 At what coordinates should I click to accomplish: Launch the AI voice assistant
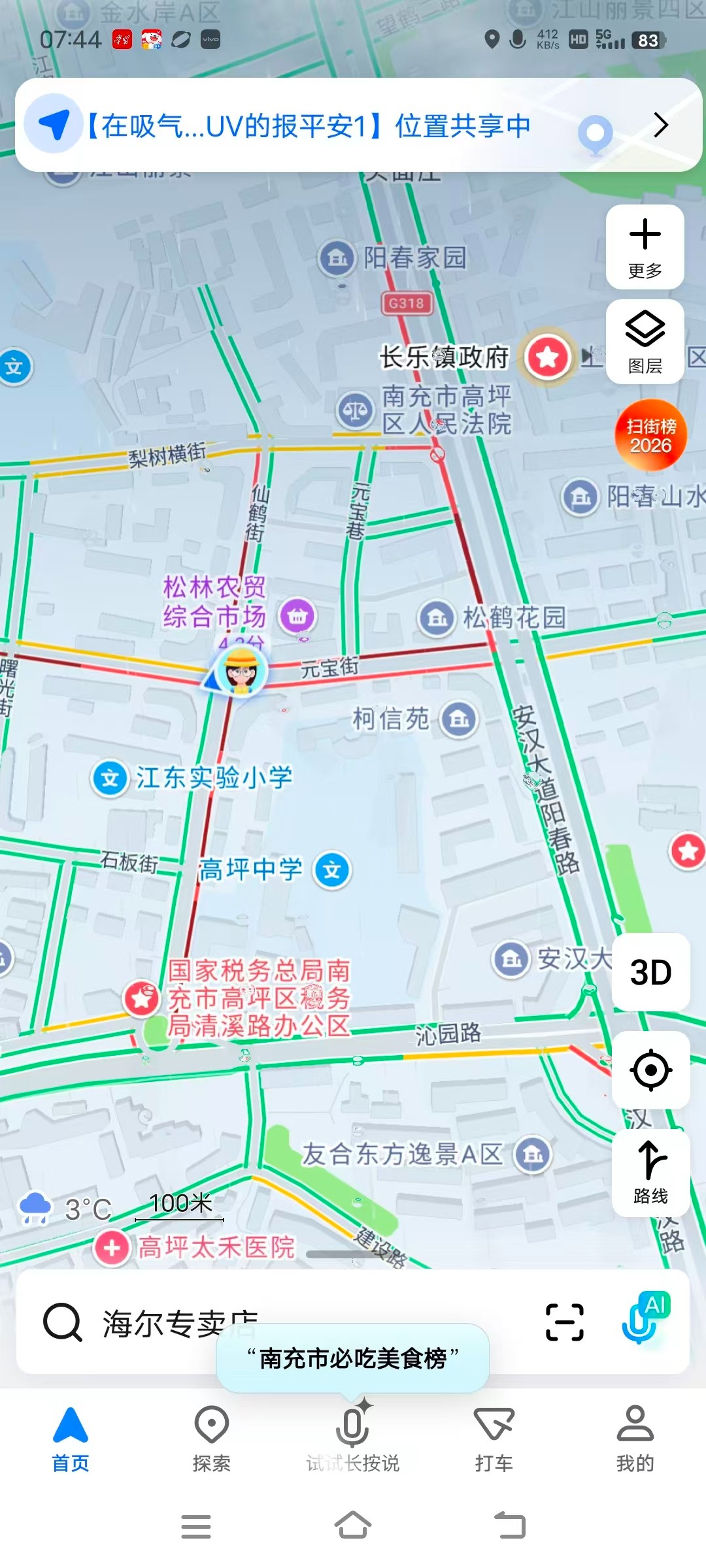(644, 1318)
